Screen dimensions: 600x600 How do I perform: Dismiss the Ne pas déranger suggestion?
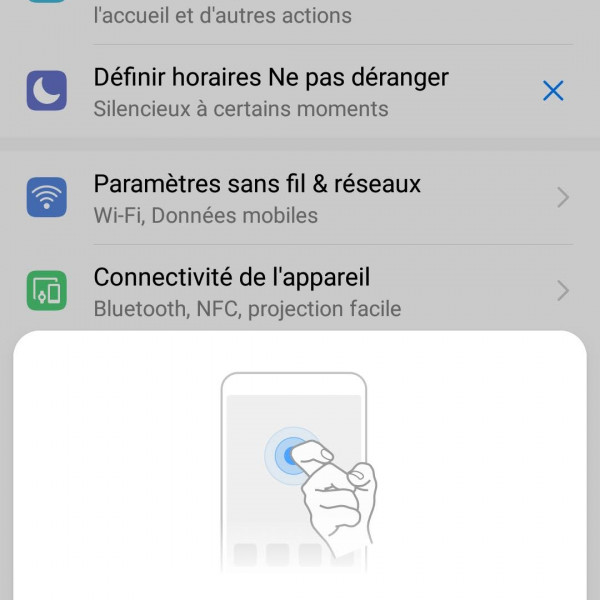[x=553, y=92]
